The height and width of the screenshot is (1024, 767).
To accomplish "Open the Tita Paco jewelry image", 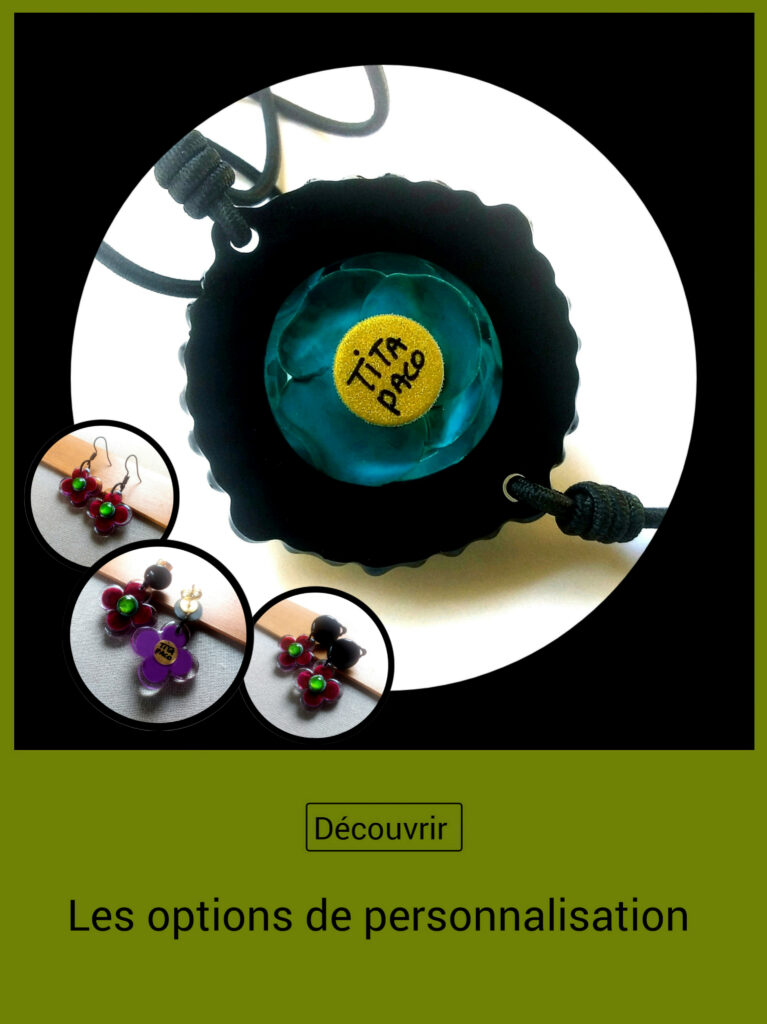I will [384, 380].
